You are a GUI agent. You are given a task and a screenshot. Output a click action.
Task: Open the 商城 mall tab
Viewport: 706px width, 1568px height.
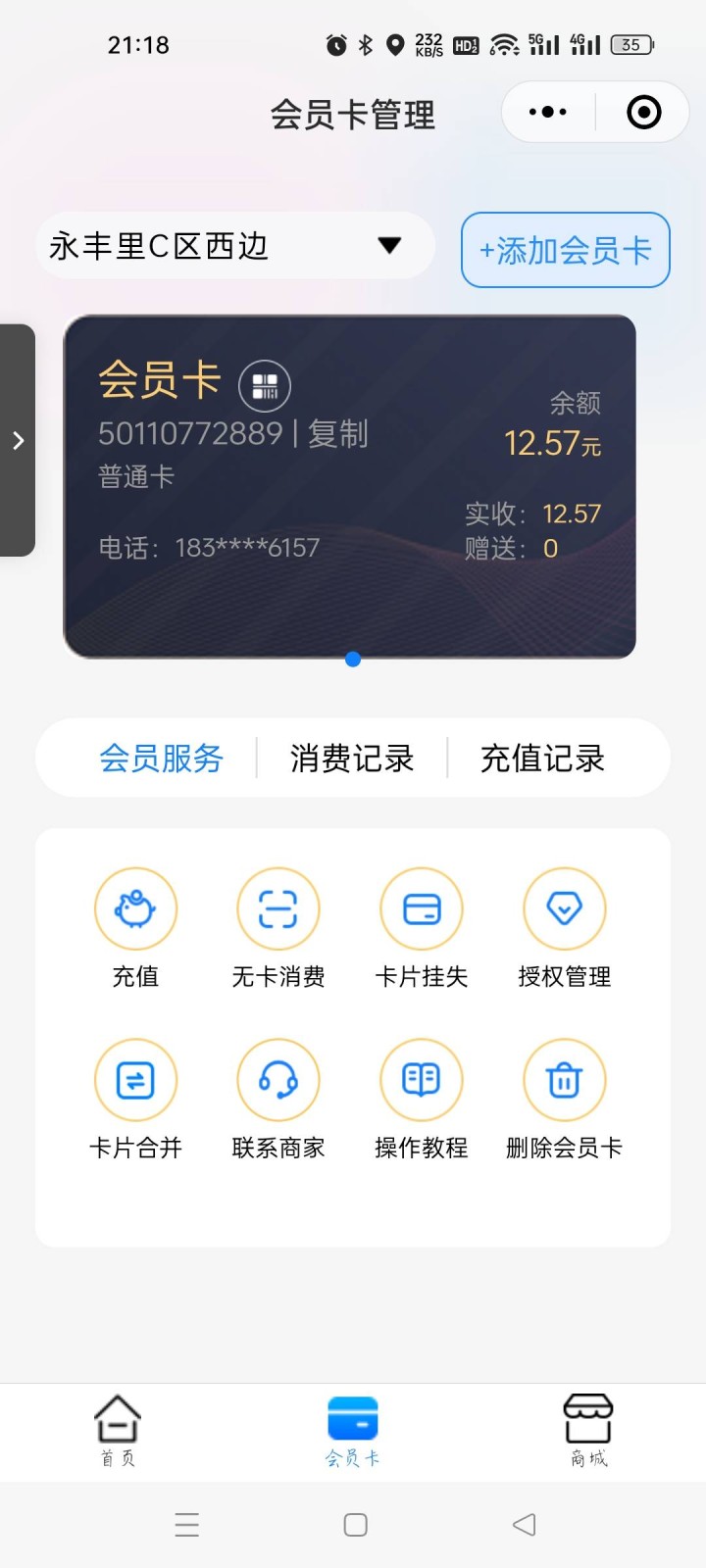(588, 1431)
